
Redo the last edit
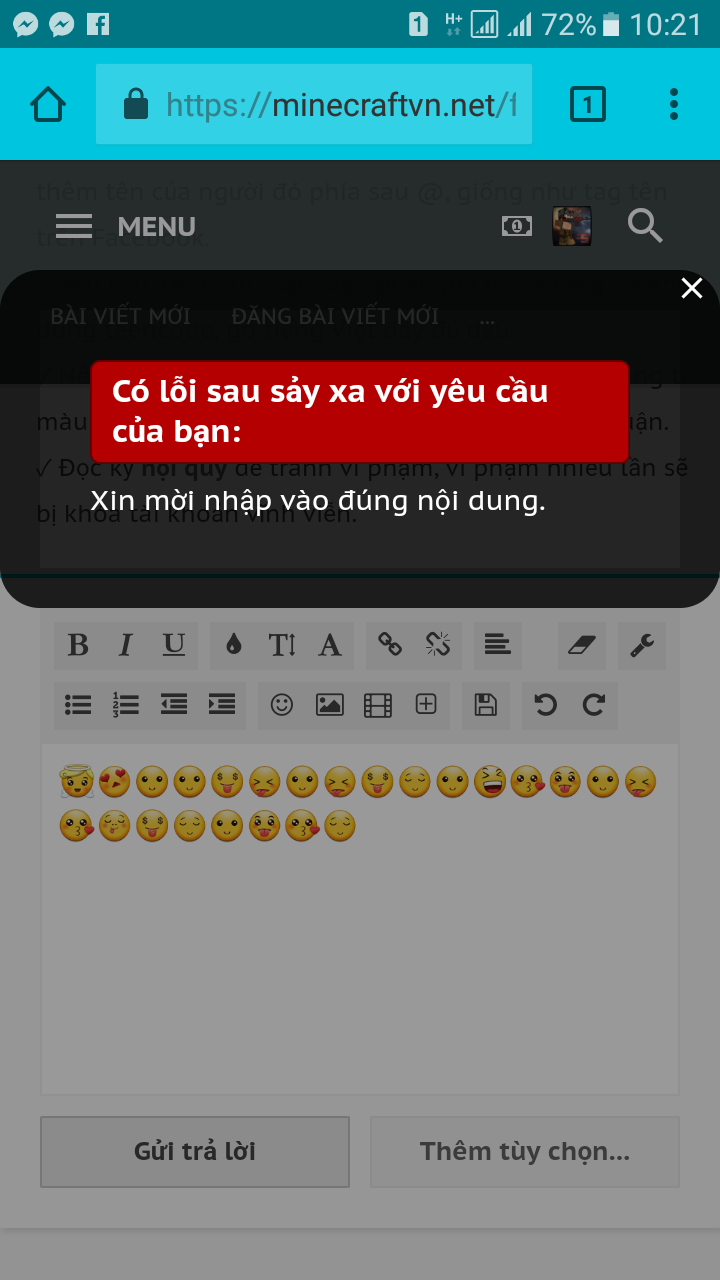tap(594, 705)
